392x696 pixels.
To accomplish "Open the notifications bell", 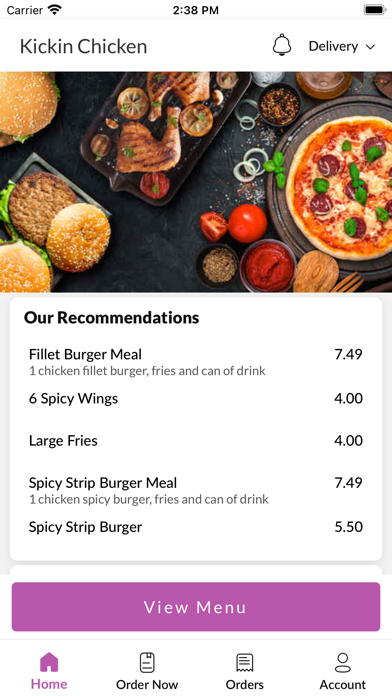I will tap(282, 45).
